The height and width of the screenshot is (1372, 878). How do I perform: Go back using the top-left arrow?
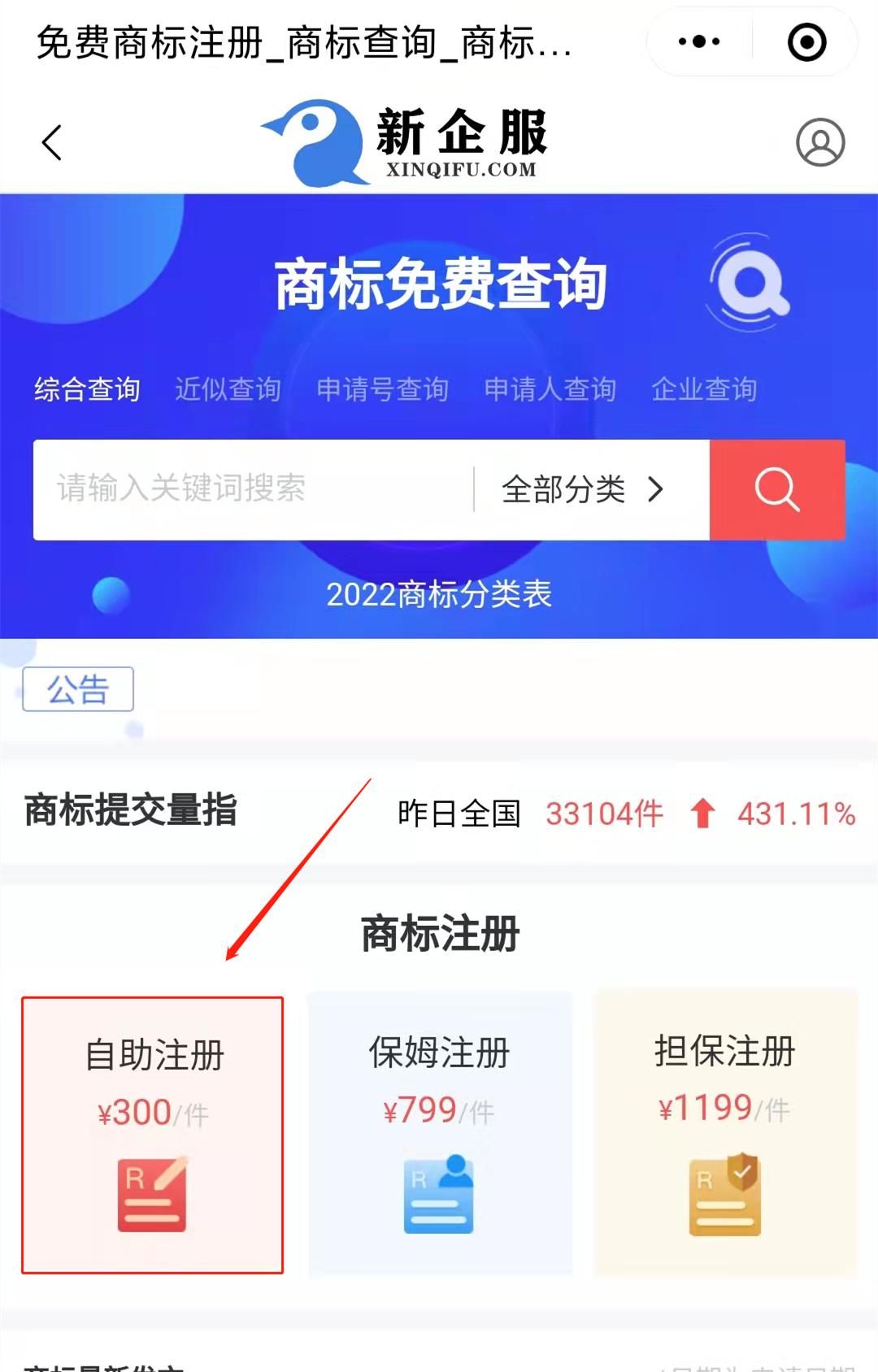52,143
